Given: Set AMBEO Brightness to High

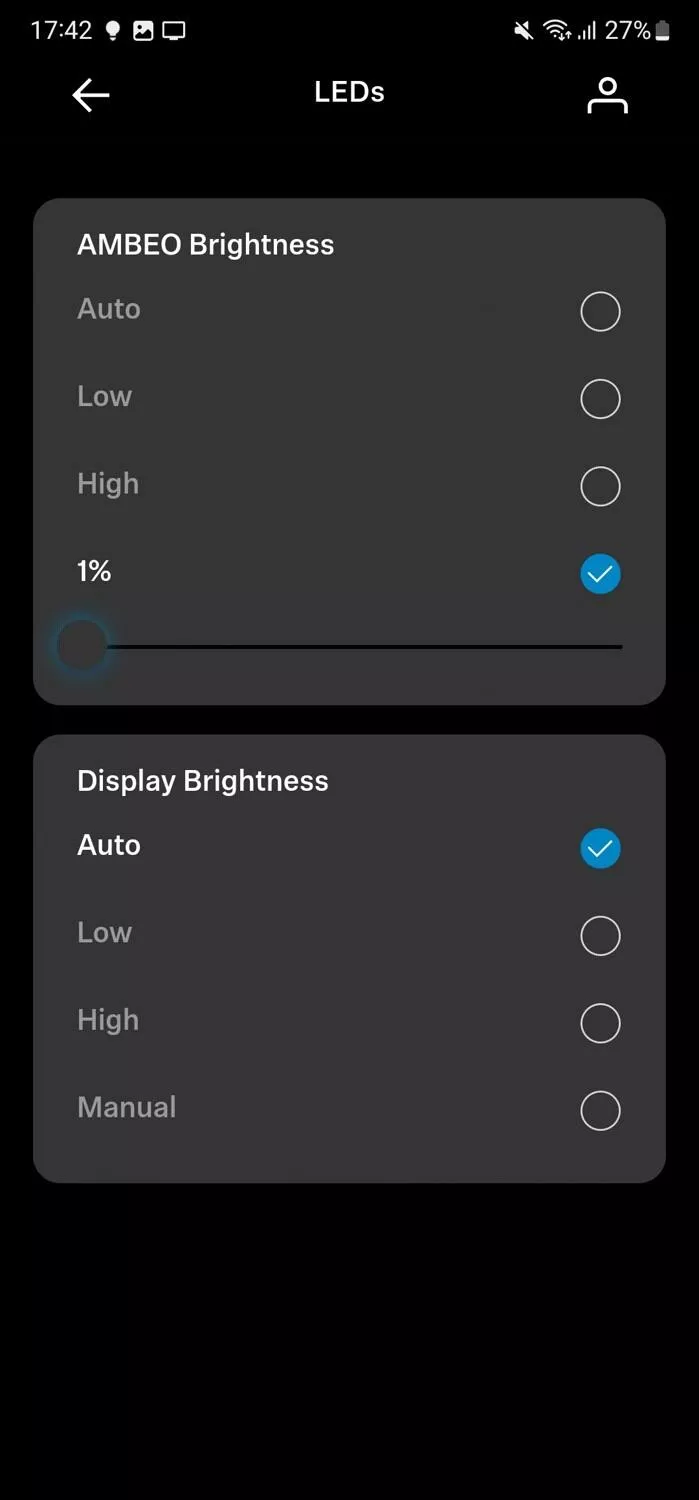Looking at the screenshot, I should (x=349, y=486).
